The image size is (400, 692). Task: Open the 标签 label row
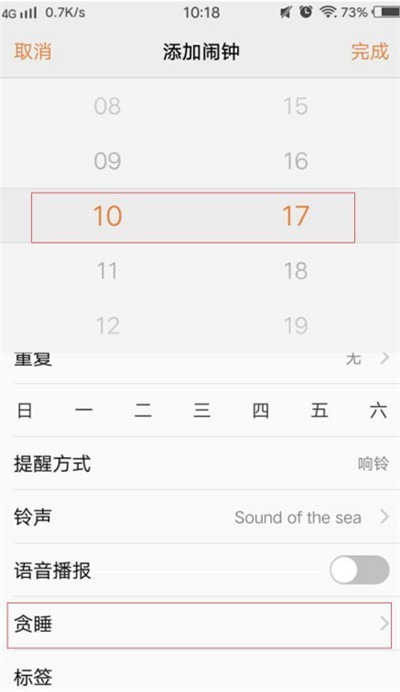[200, 673]
